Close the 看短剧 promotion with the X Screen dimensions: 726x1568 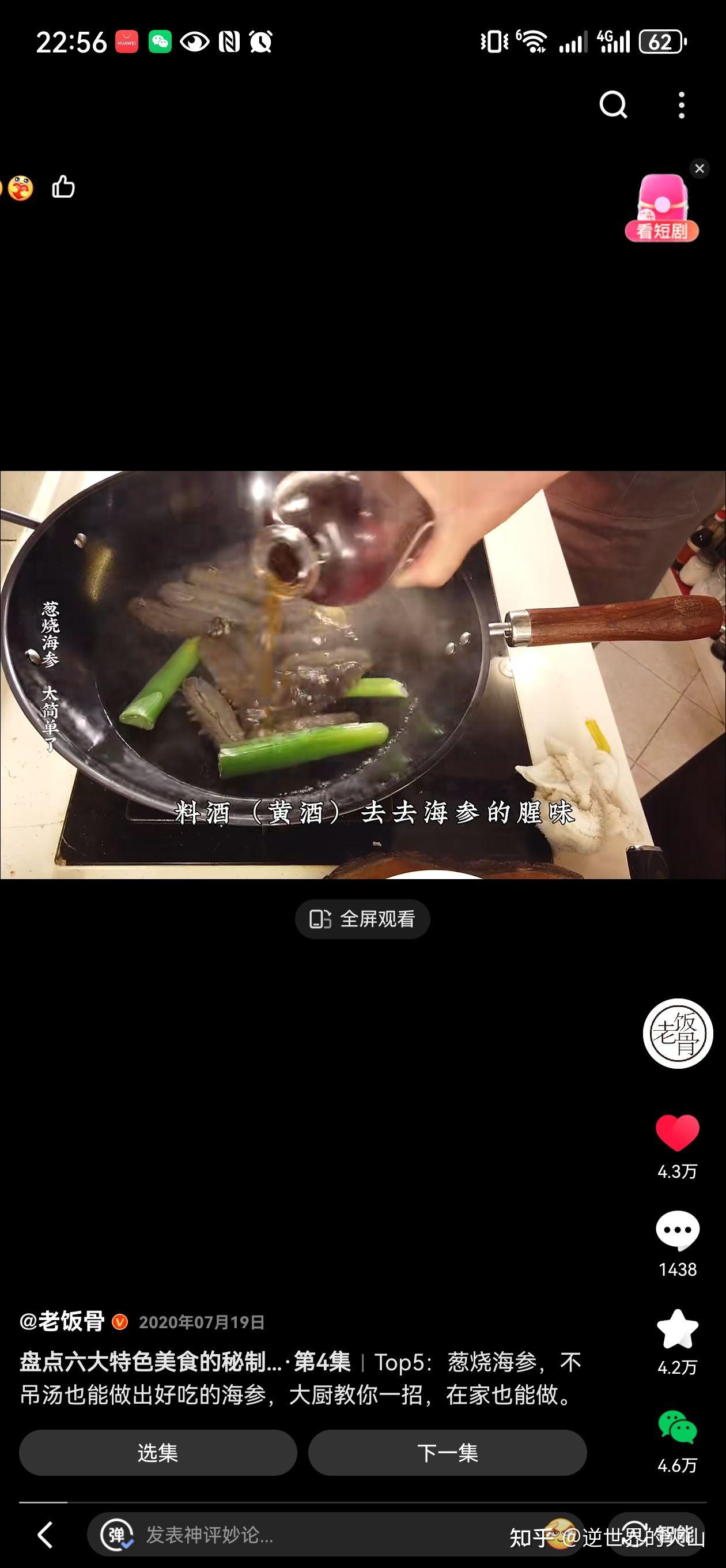pos(701,168)
